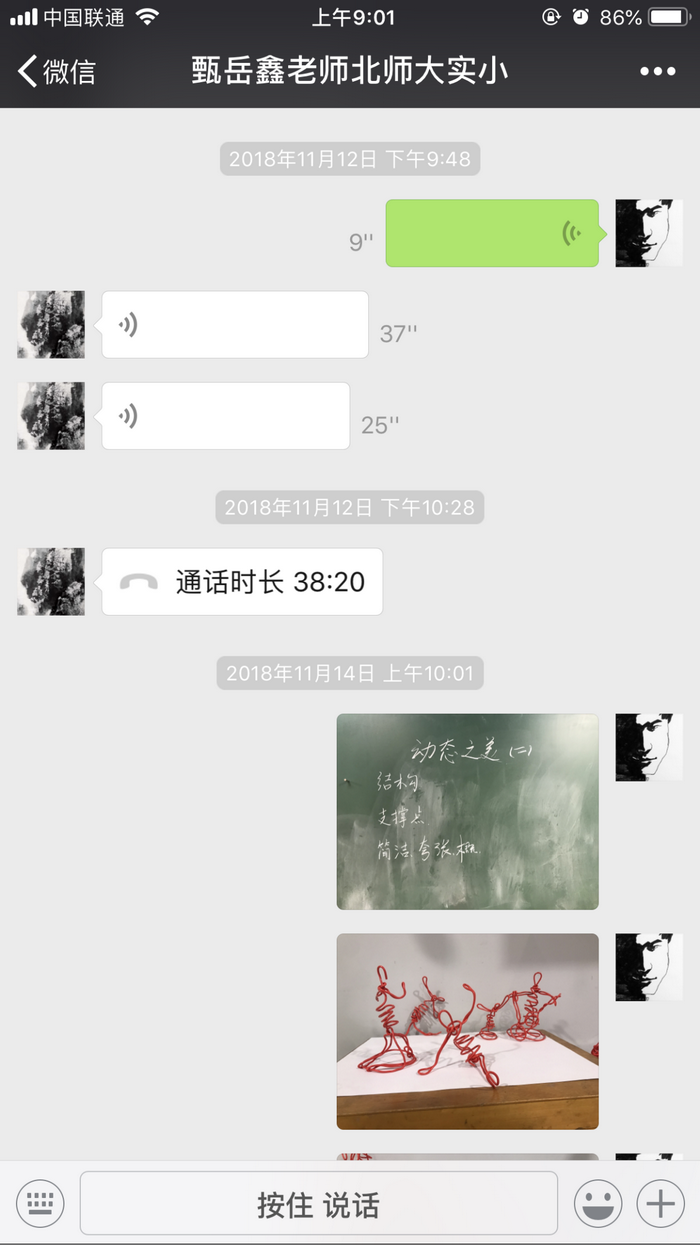Open the red wire sculpture photo

pyautogui.click(x=467, y=1031)
